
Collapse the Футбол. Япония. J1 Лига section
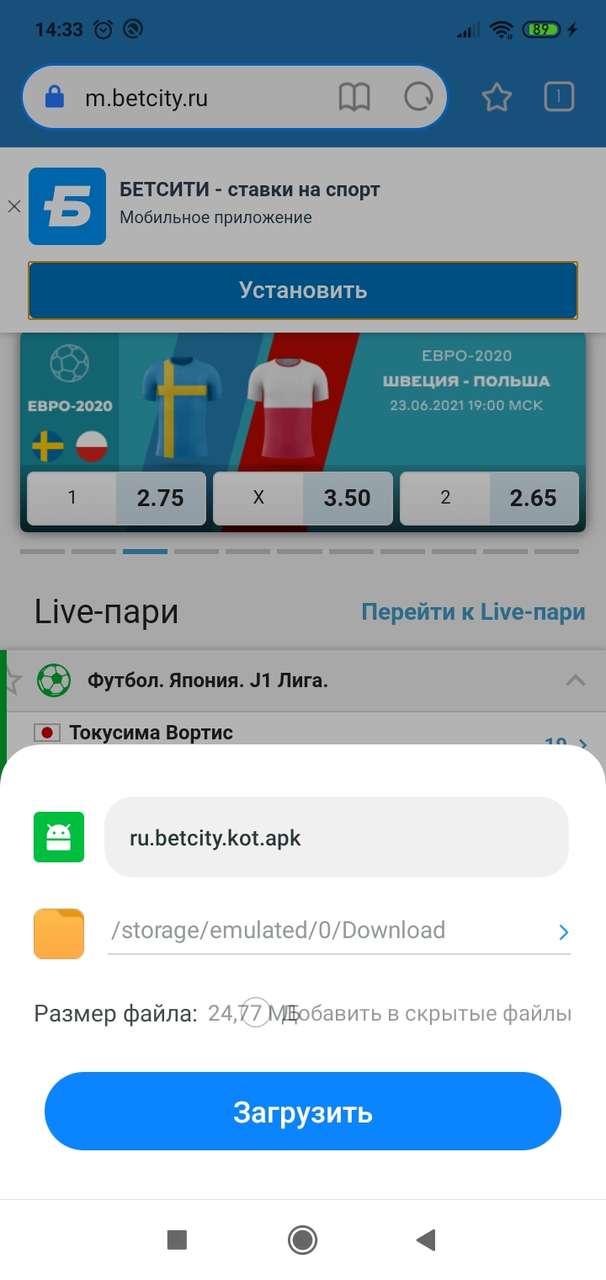[x=575, y=681]
